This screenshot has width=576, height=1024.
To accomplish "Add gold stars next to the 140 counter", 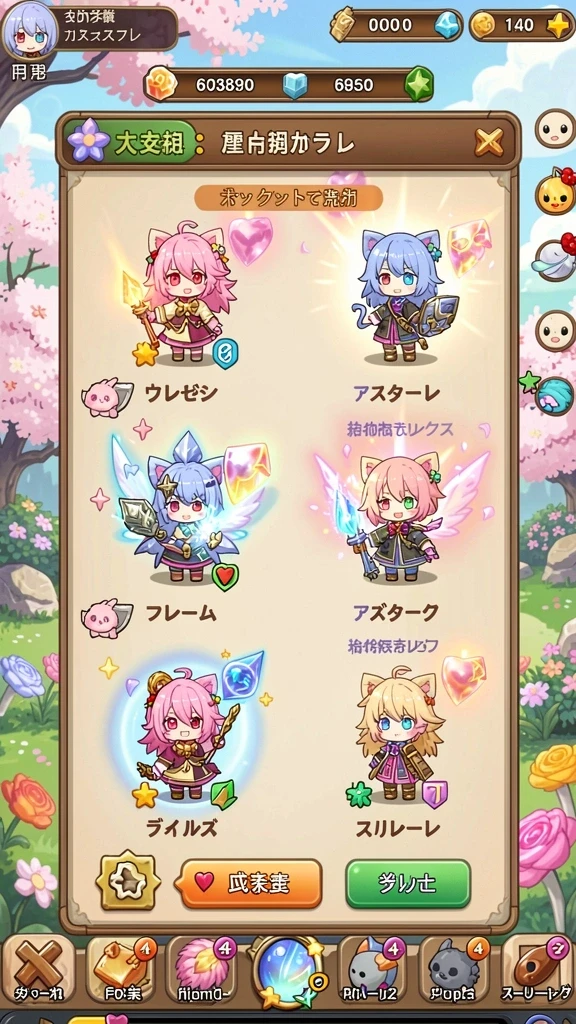I will 559,25.
